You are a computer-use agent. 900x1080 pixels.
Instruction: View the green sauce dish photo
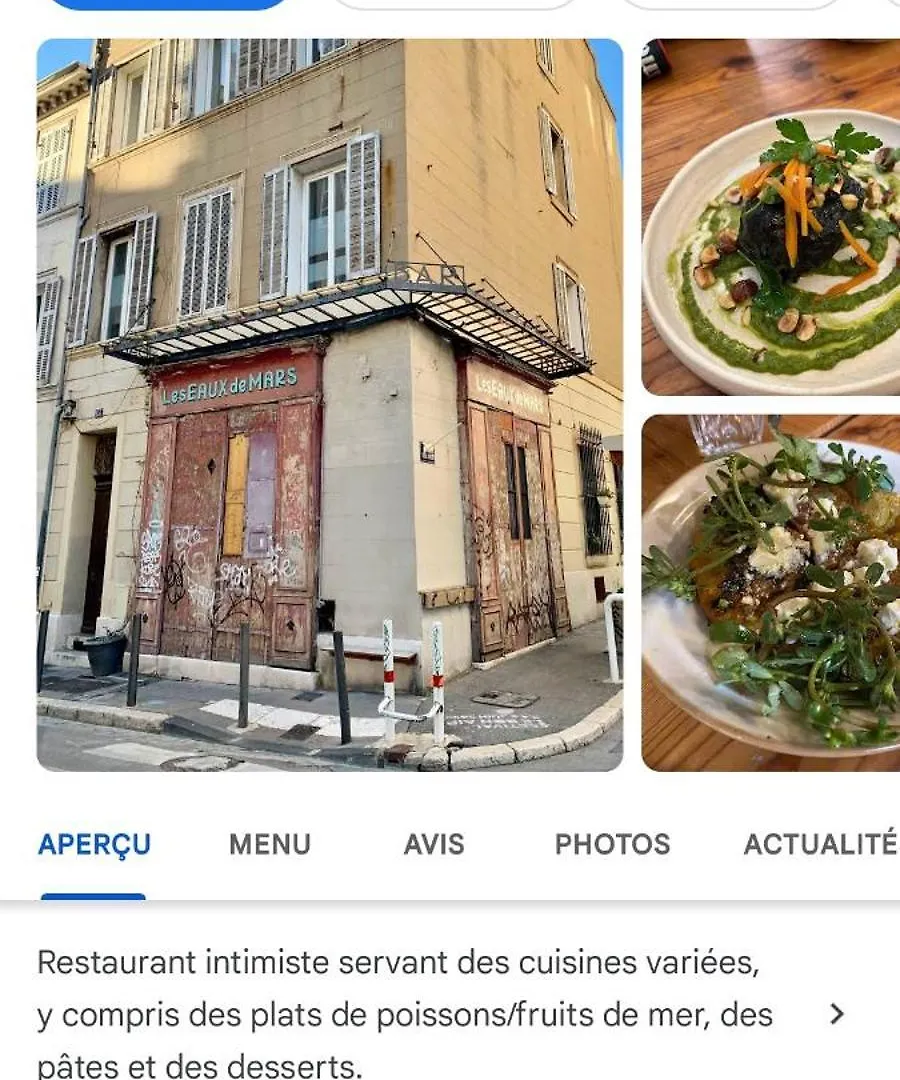[x=771, y=217]
